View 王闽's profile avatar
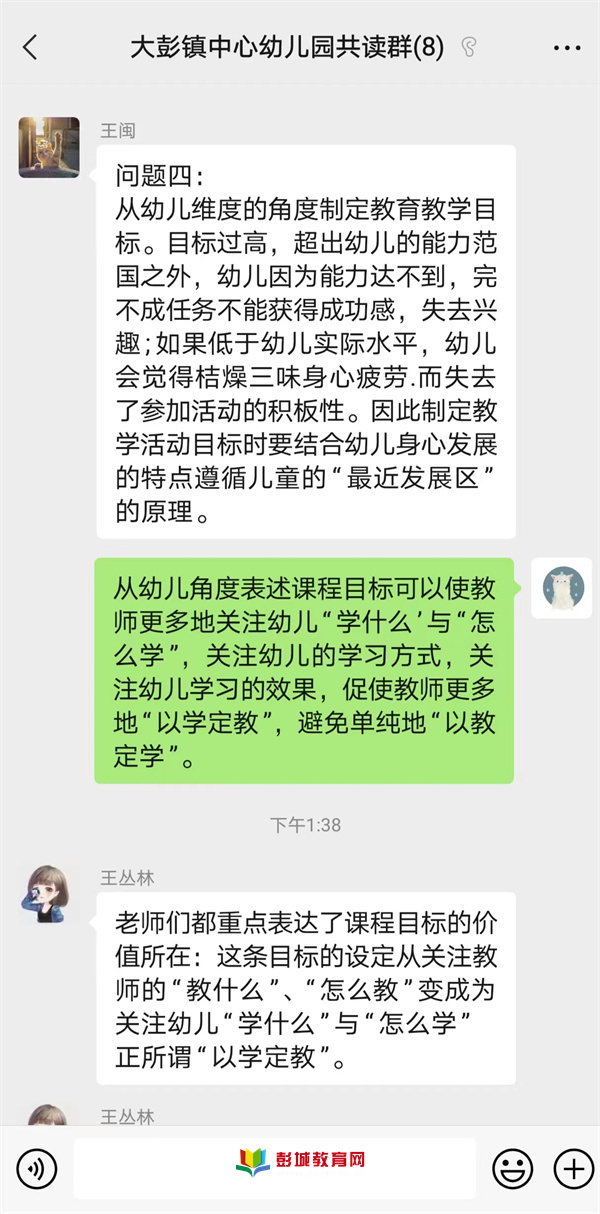The height and width of the screenshot is (1214, 600). coord(49,147)
